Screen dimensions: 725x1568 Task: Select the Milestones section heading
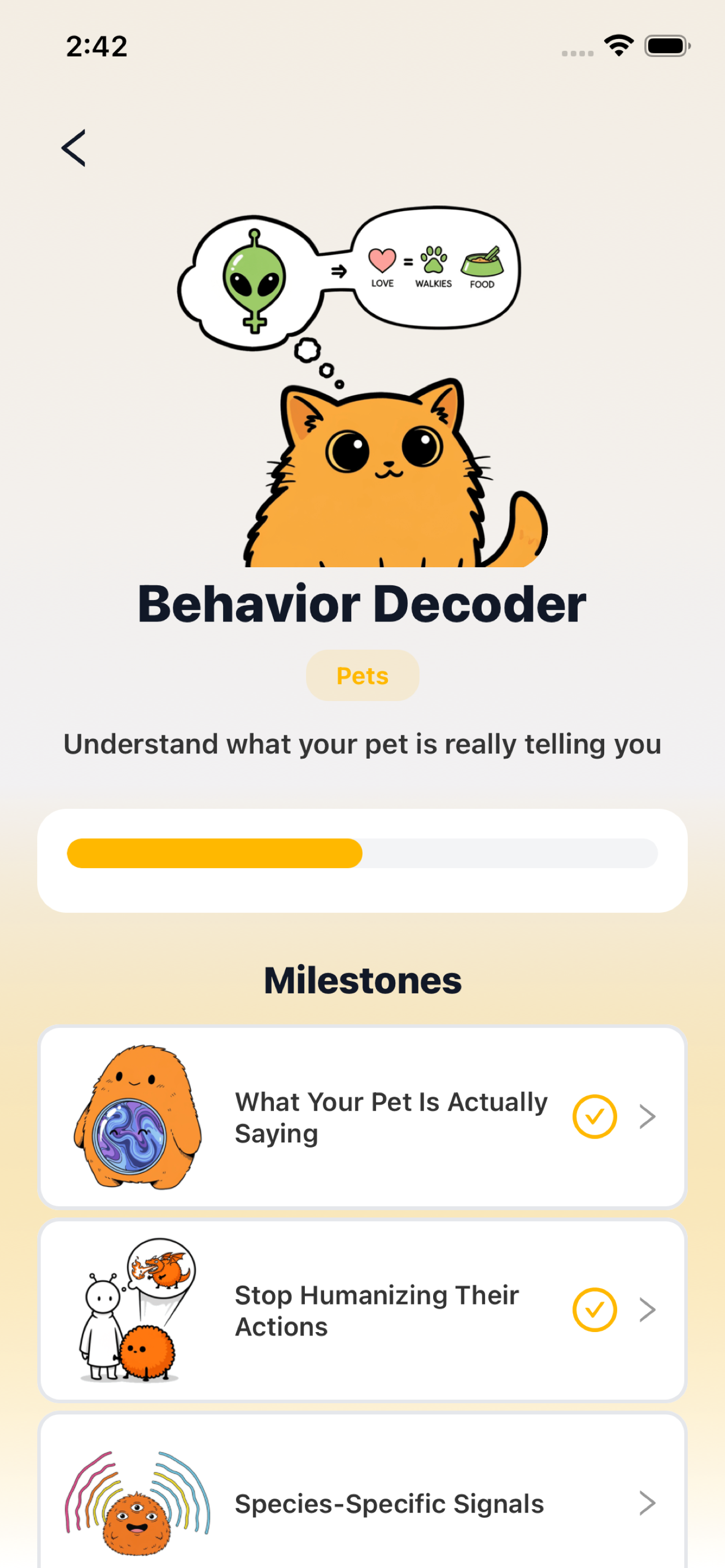(x=363, y=978)
